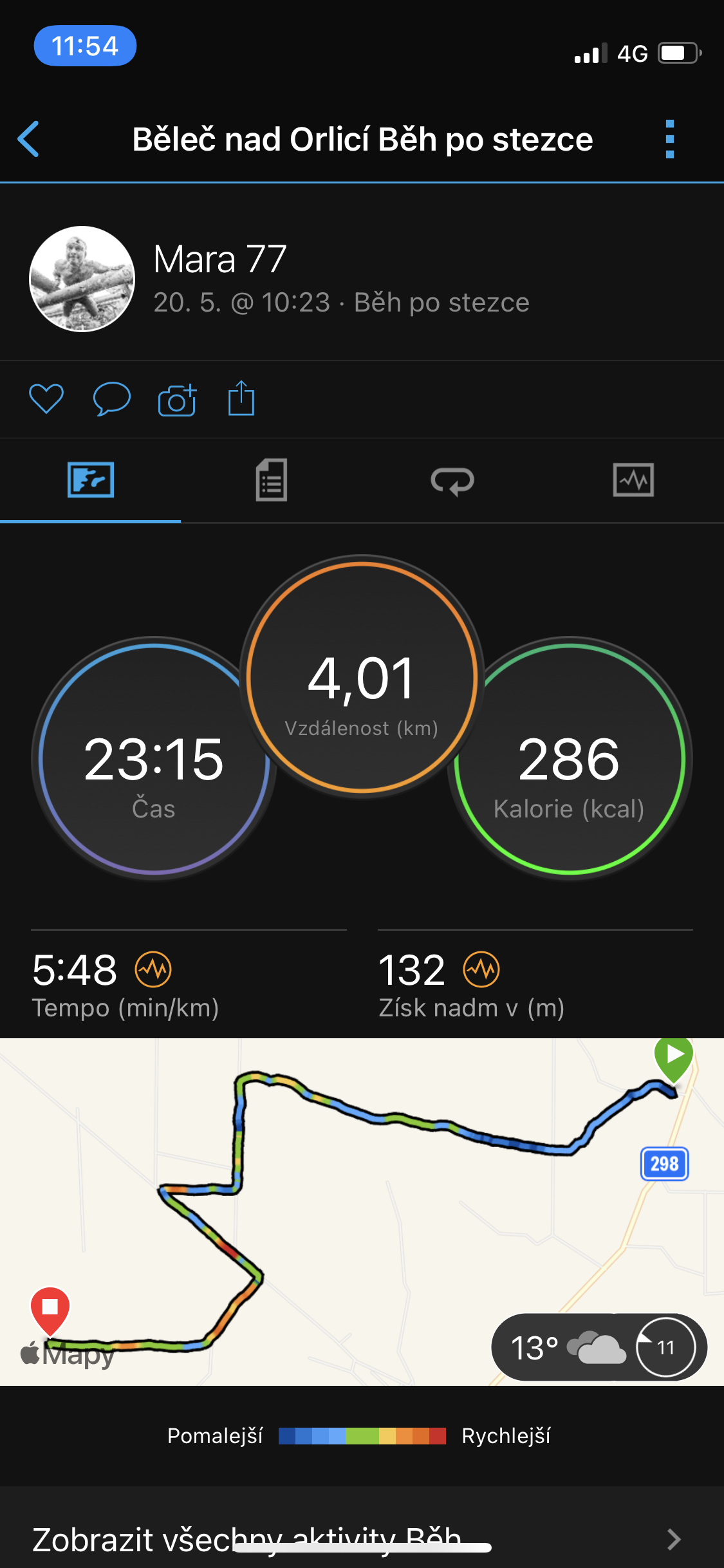The width and height of the screenshot is (724, 1568).
Task: Tap the blue 11:54 time pill
Action: coord(85,46)
